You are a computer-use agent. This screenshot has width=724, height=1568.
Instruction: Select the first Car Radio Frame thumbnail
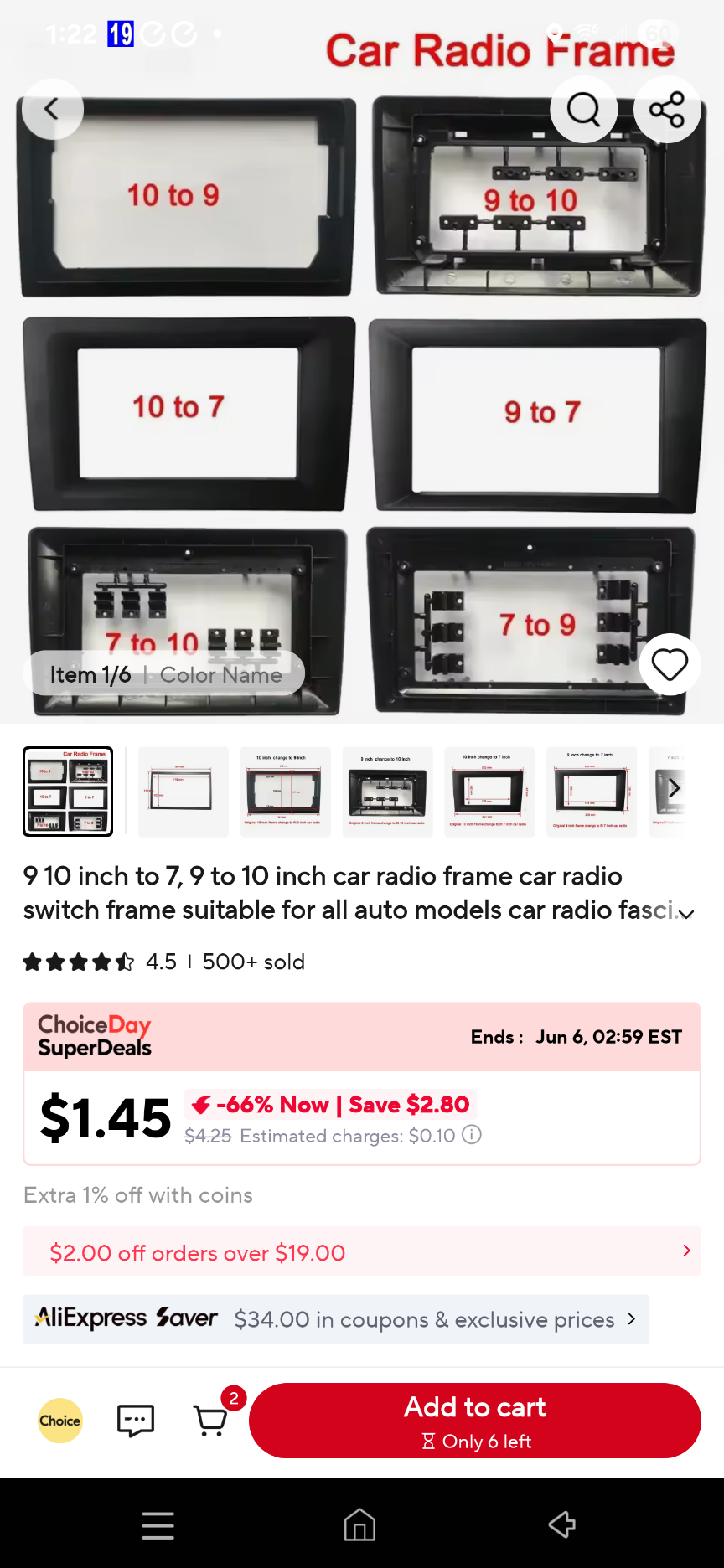click(68, 792)
